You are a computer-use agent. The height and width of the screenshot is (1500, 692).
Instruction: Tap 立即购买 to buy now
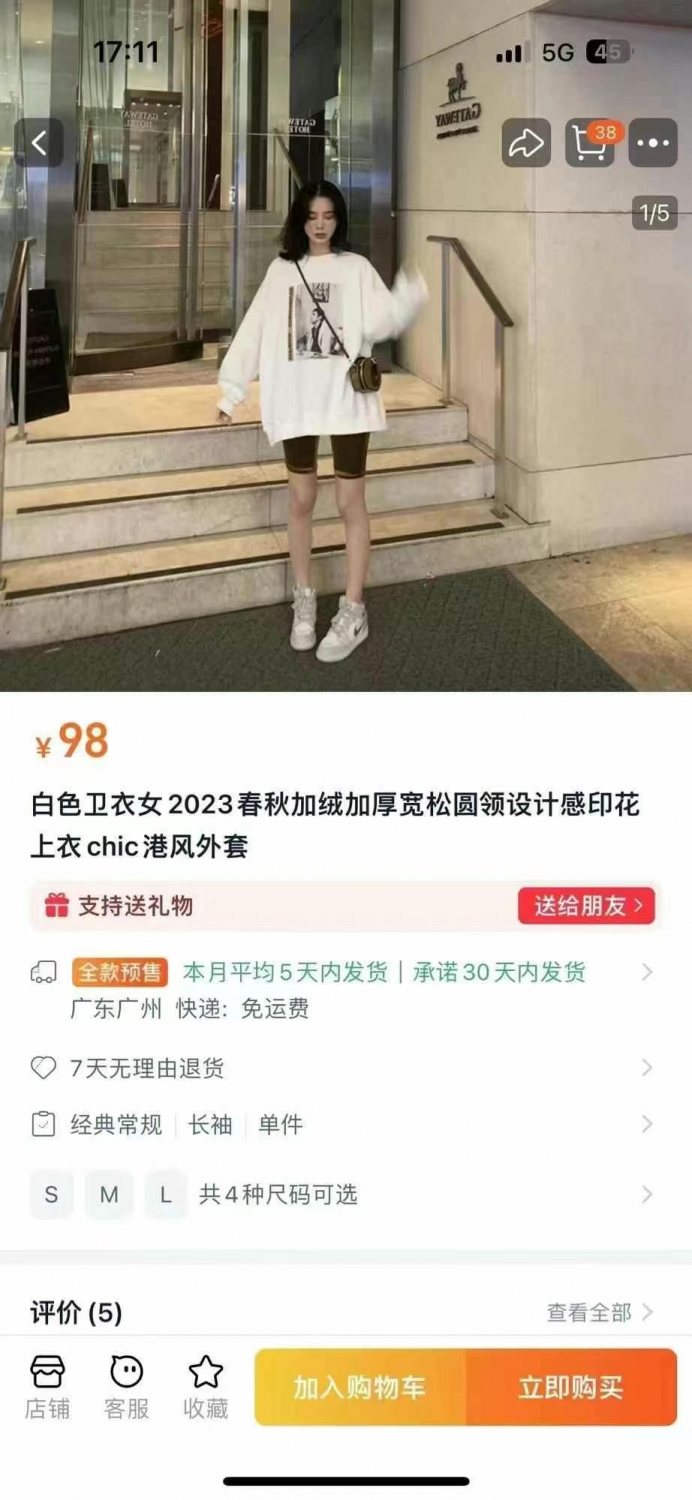(572, 1387)
